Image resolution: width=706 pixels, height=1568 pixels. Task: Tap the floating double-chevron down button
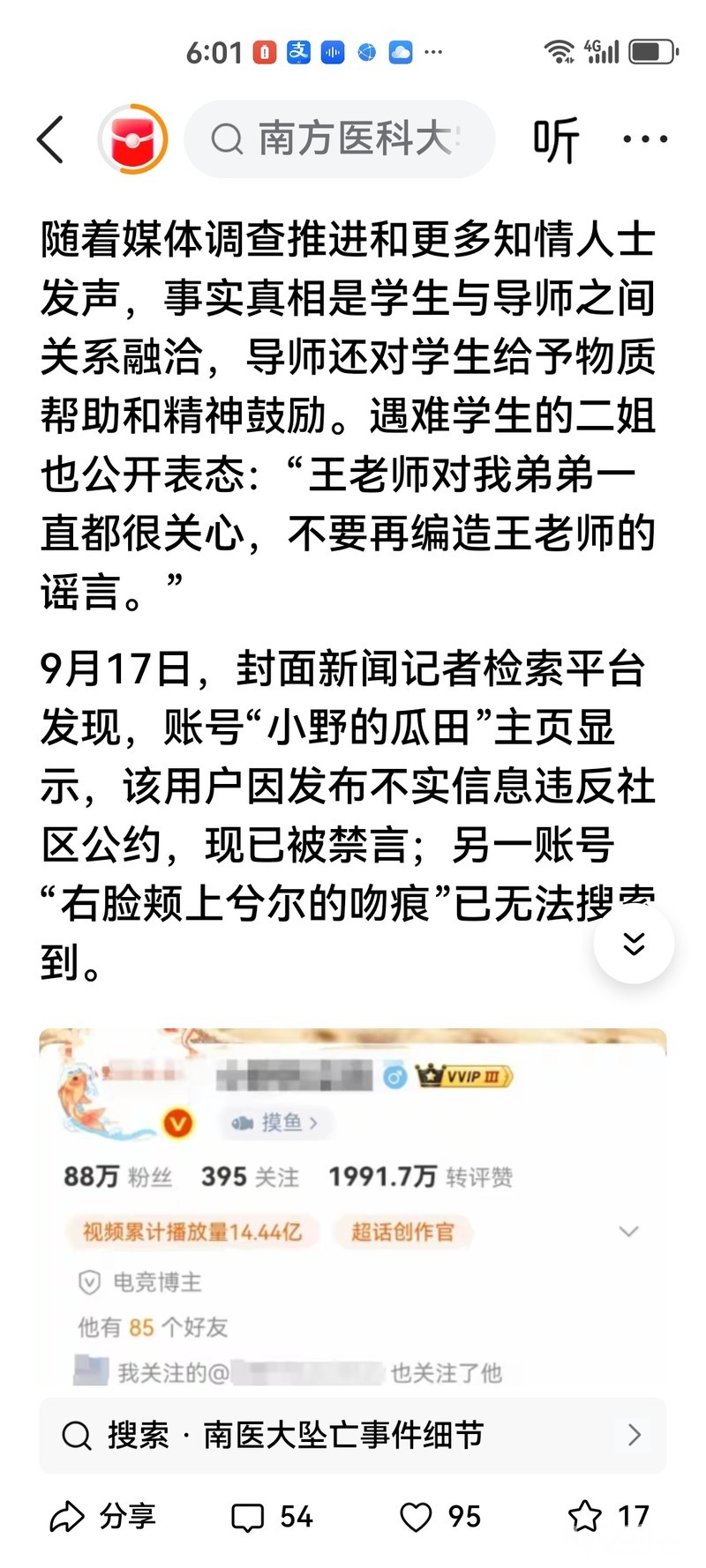coord(634,943)
